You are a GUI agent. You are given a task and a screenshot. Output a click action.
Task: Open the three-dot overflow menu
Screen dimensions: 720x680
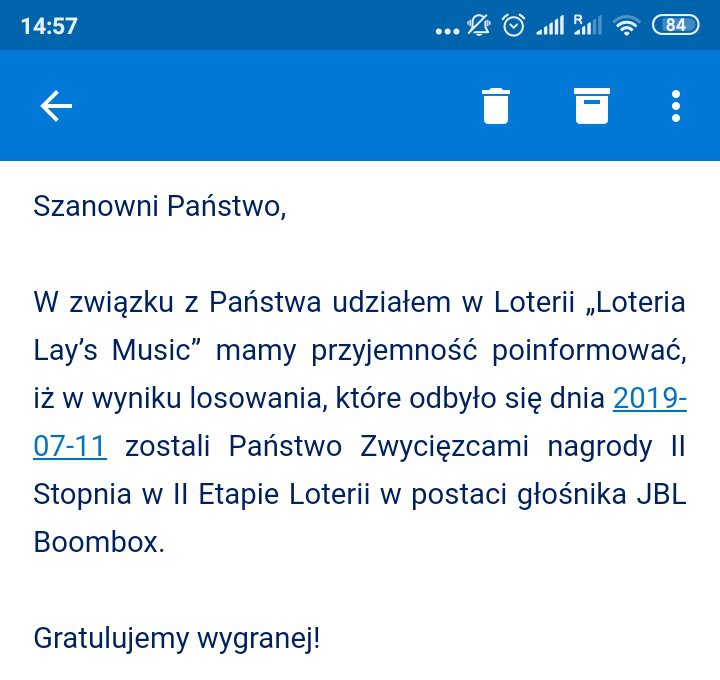[x=677, y=106]
